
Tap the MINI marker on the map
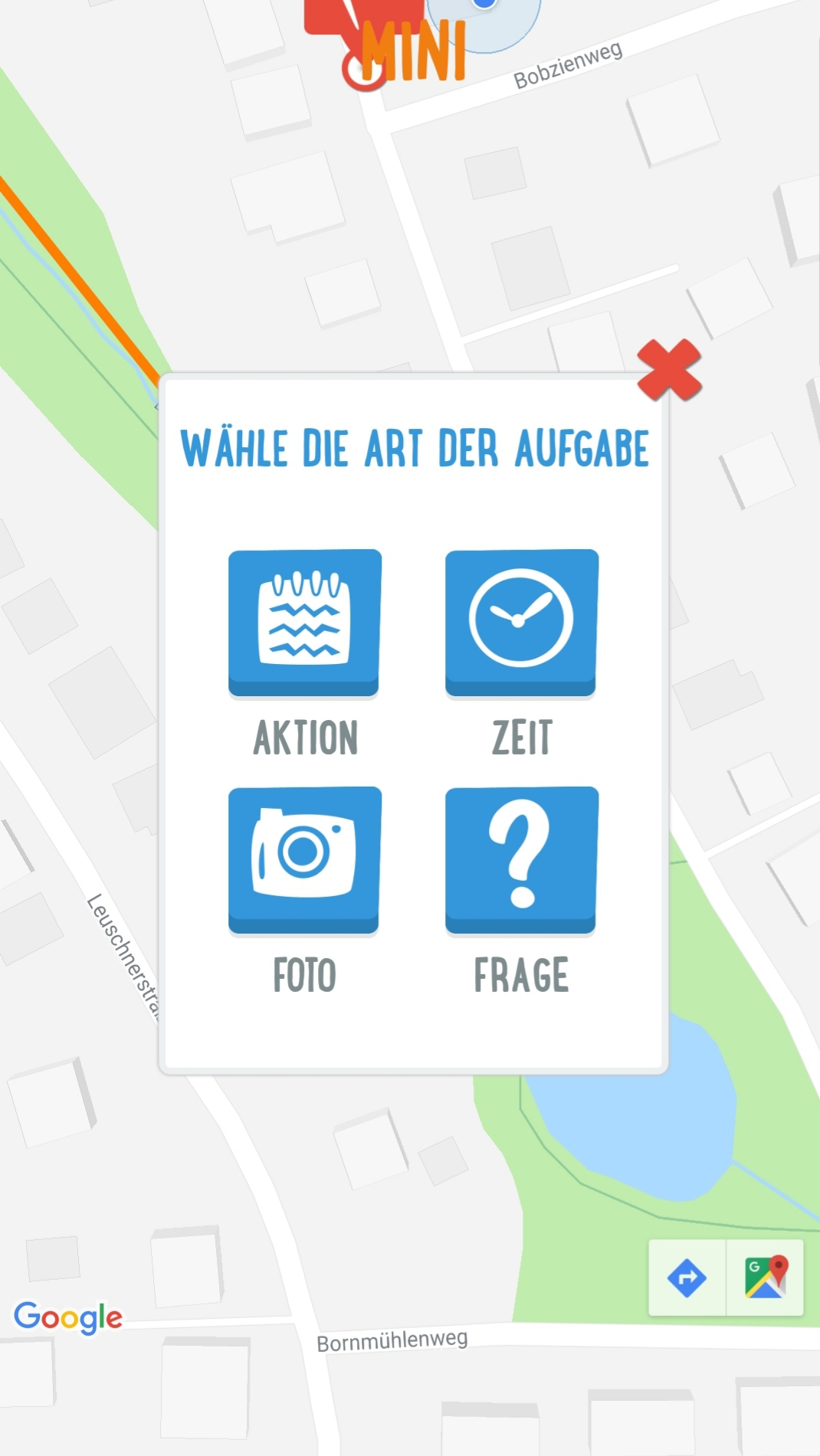(x=387, y=43)
